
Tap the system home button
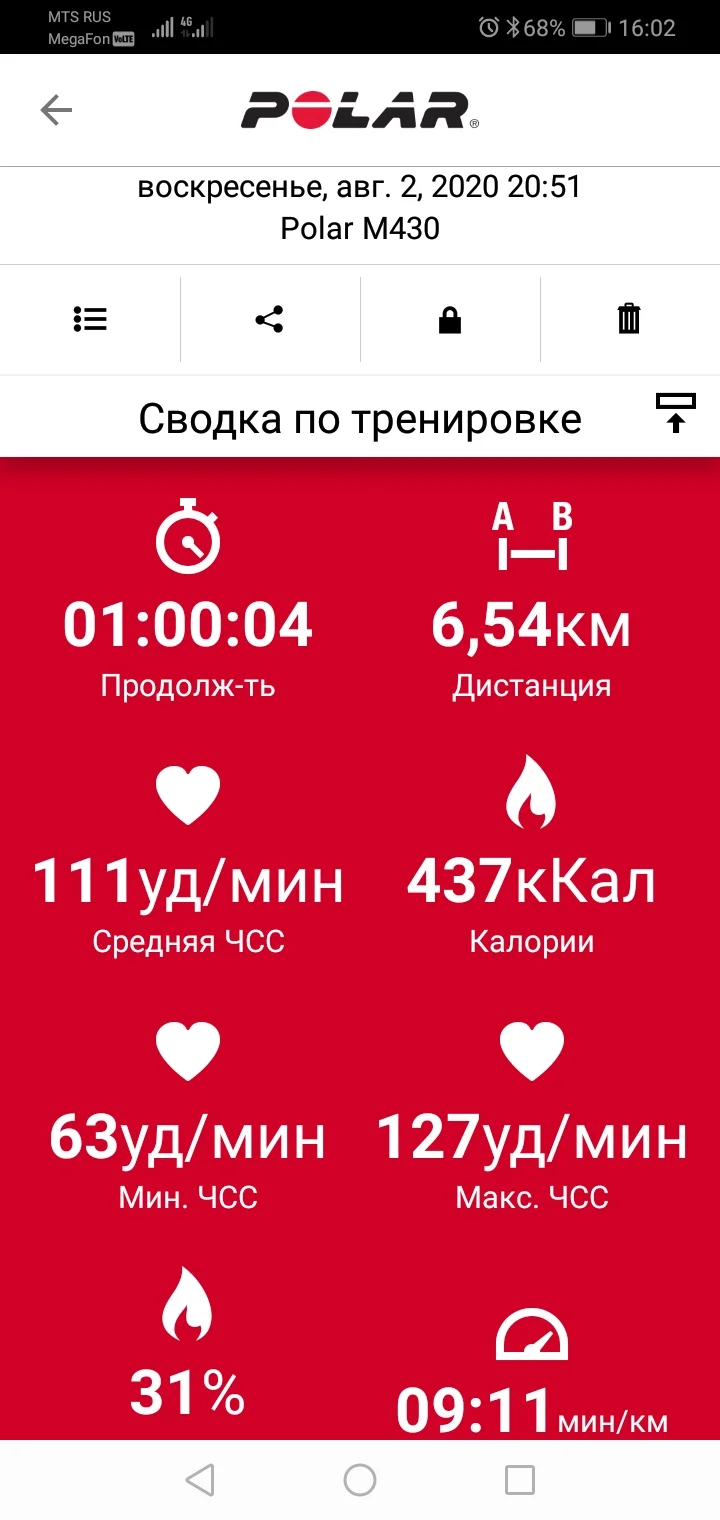tap(360, 1479)
